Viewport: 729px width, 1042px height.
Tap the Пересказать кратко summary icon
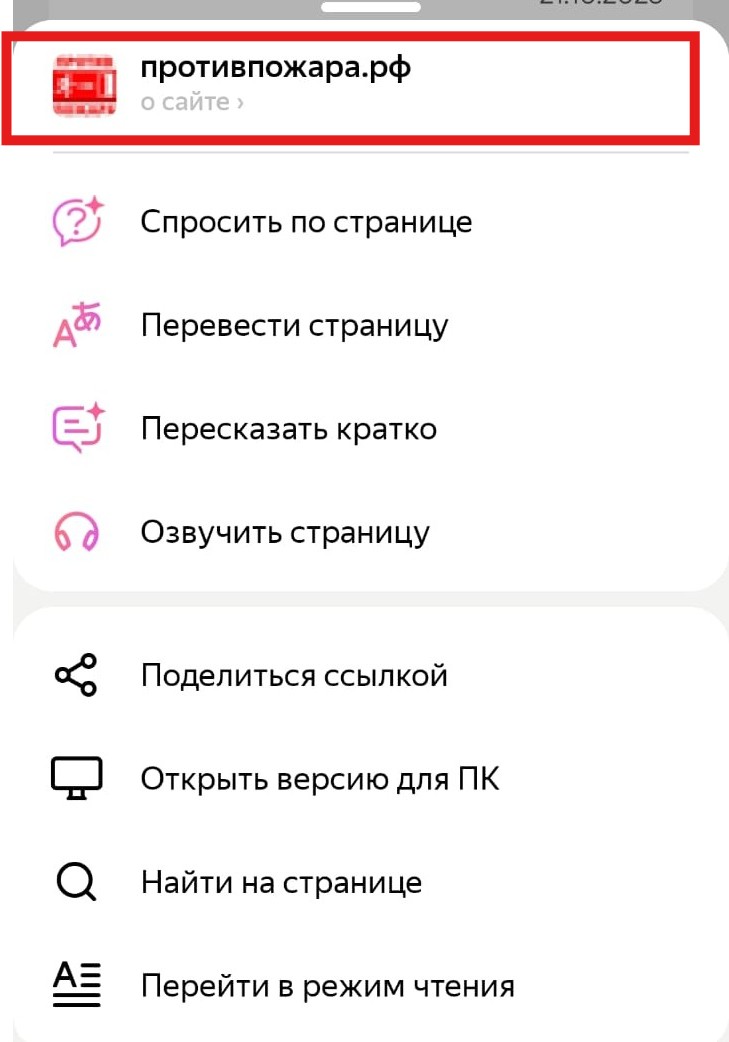(76, 428)
